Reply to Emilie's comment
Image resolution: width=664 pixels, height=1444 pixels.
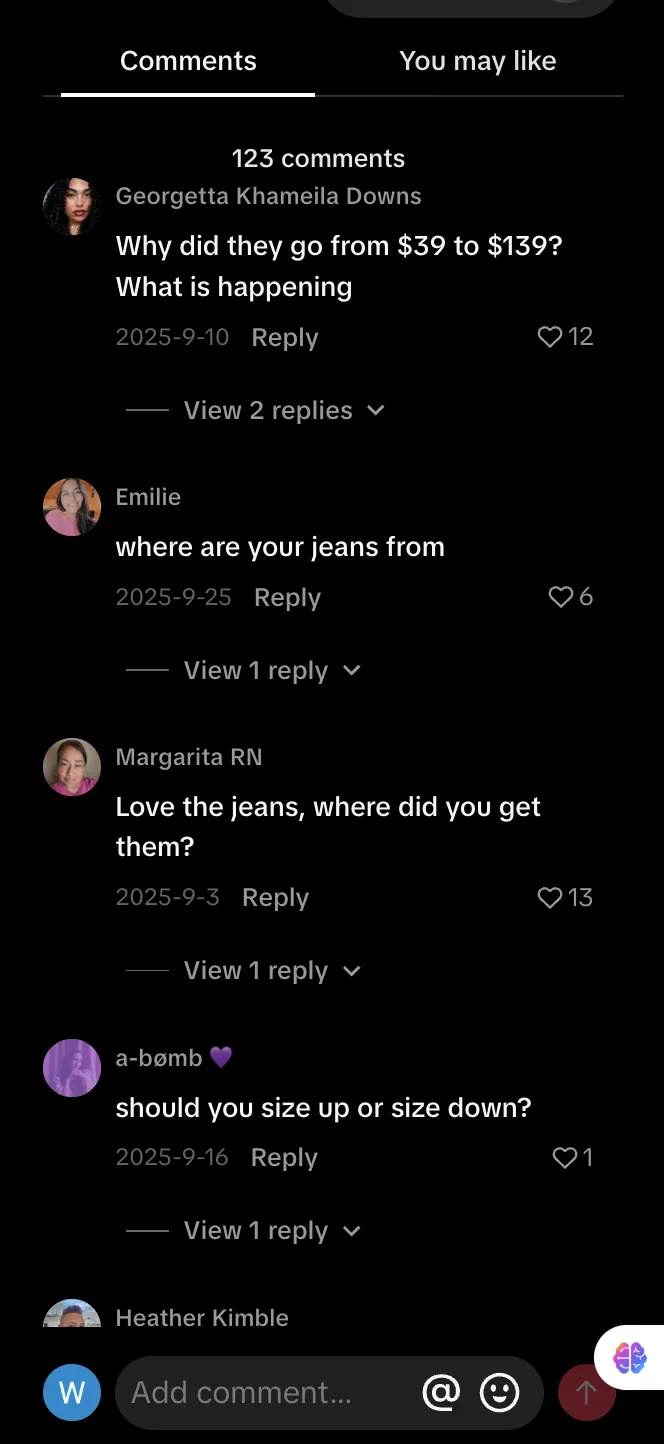287,598
